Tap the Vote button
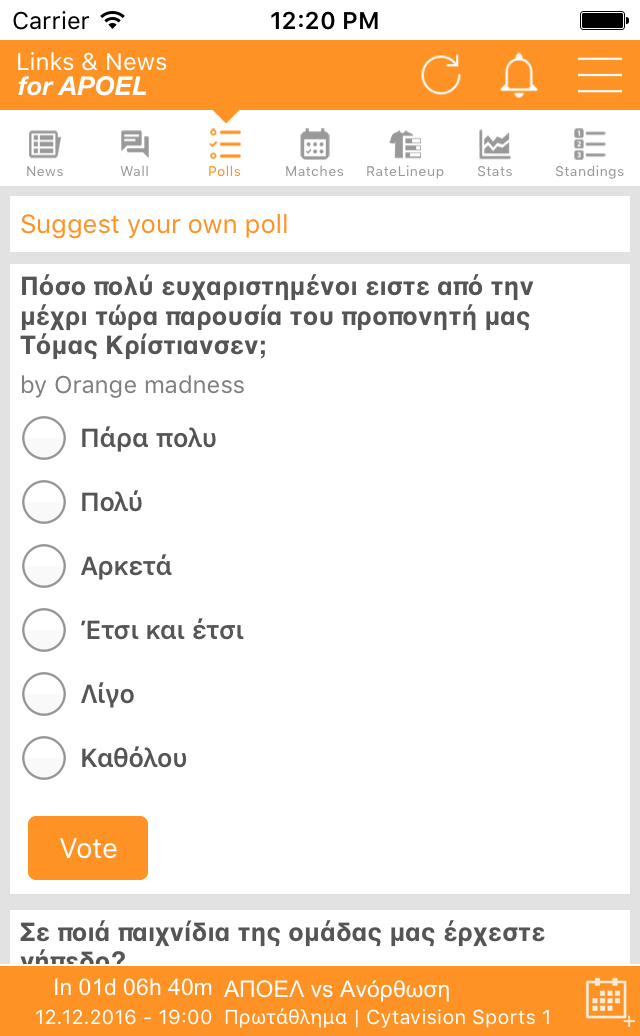Image resolution: width=640 pixels, height=1036 pixels. point(88,848)
